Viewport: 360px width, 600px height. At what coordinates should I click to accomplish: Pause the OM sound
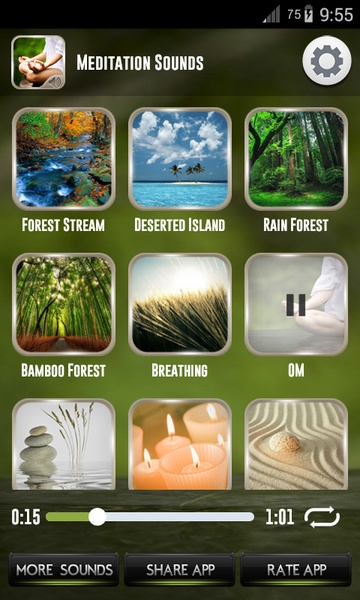pos(296,305)
